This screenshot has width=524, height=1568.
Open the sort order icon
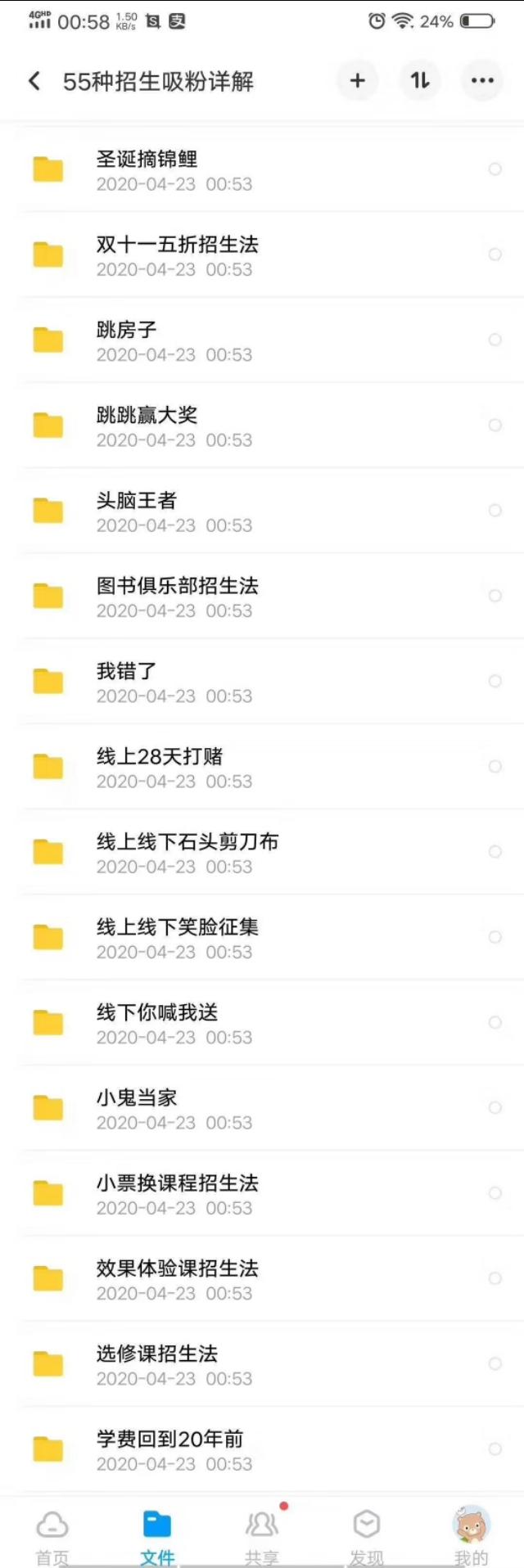[420, 81]
